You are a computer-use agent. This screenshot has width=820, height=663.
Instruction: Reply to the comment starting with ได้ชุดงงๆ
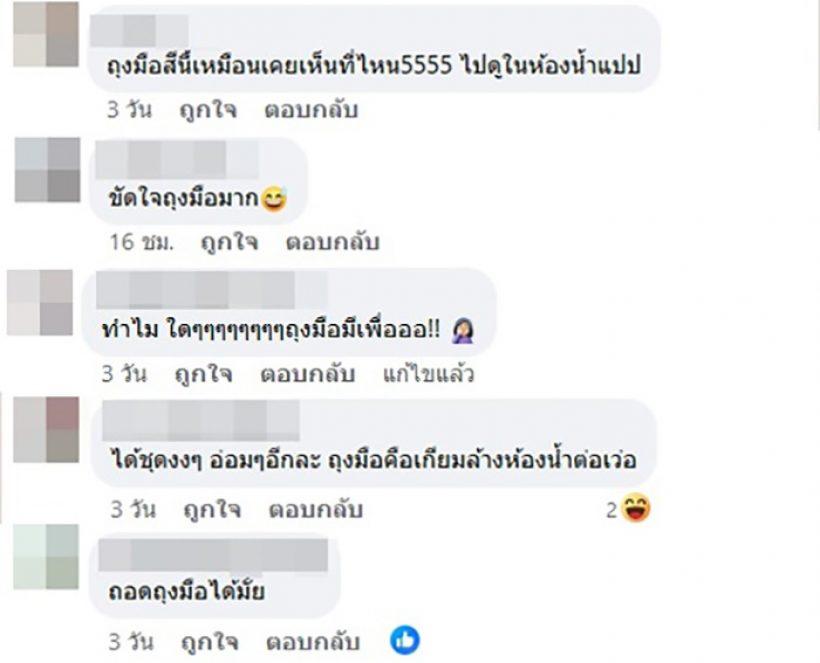tap(315, 509)
